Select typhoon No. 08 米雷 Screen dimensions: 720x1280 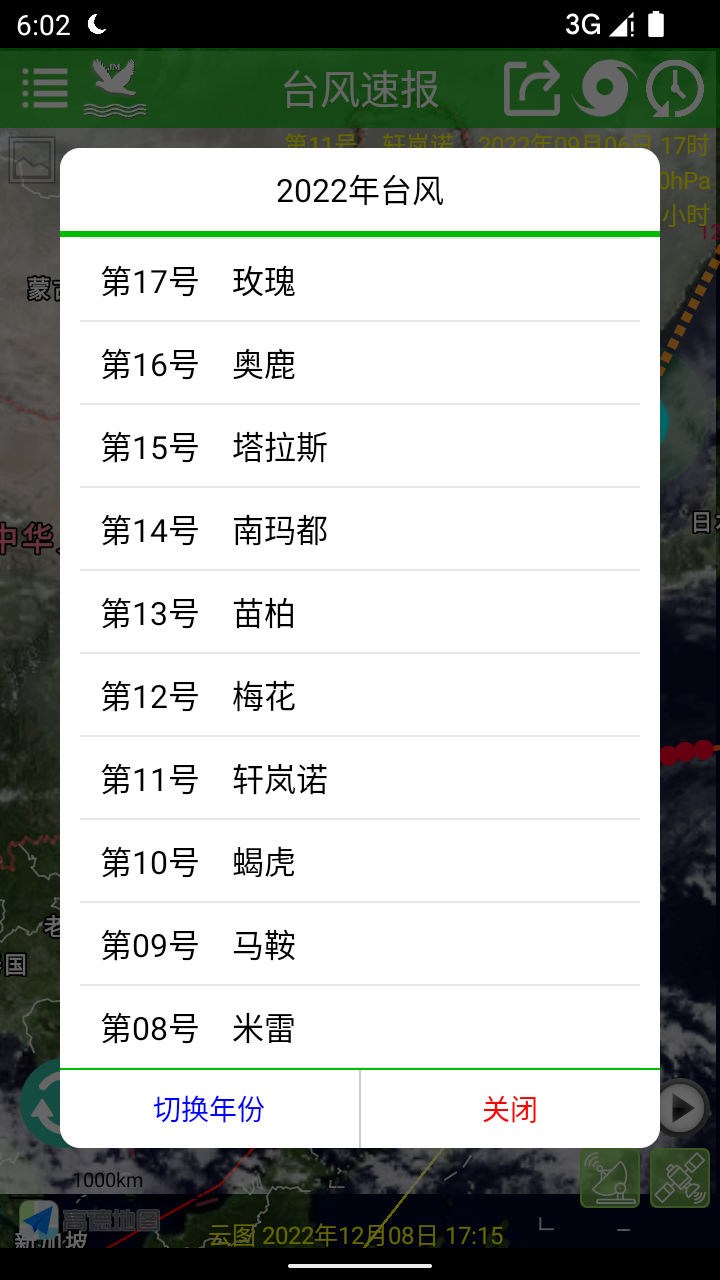point(360,1028)
